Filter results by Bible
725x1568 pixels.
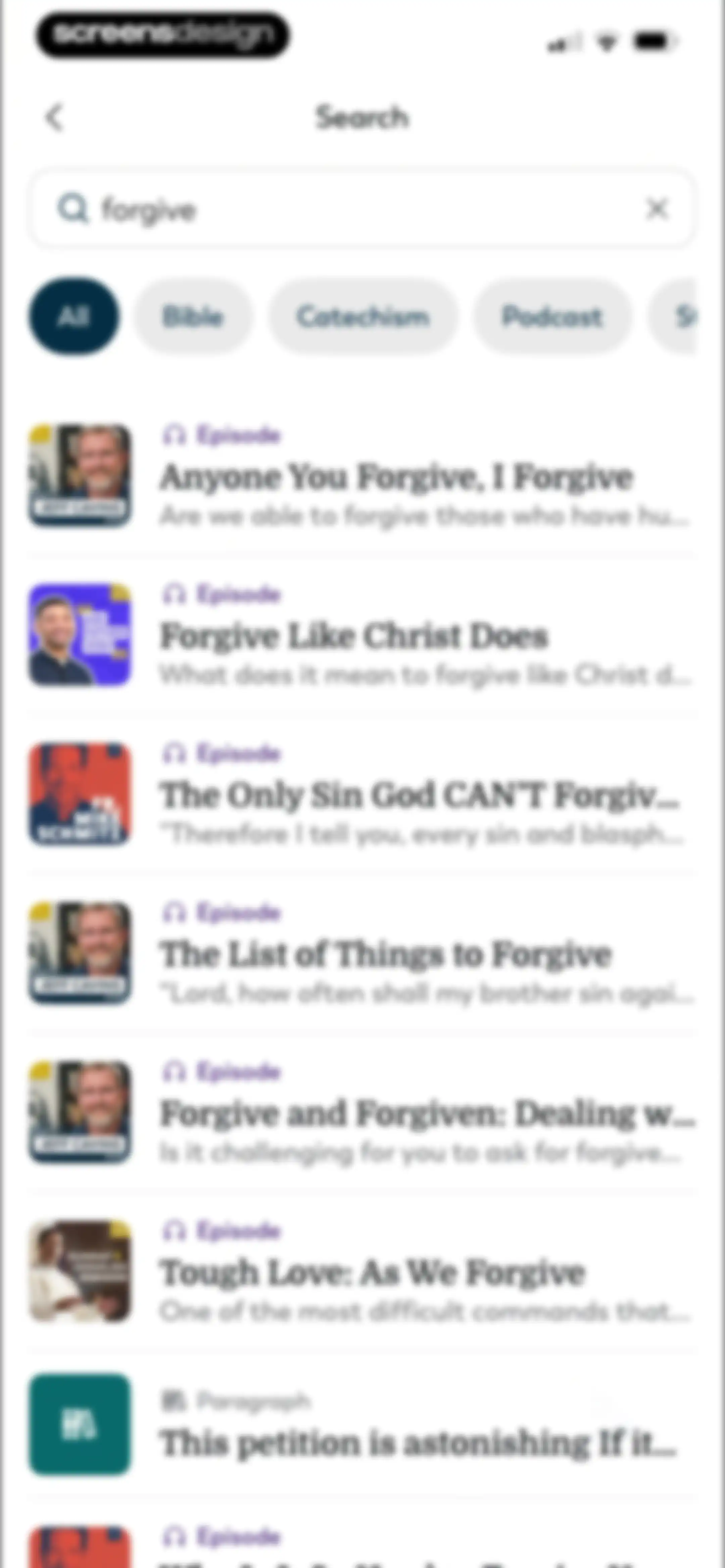coord(193,316)
